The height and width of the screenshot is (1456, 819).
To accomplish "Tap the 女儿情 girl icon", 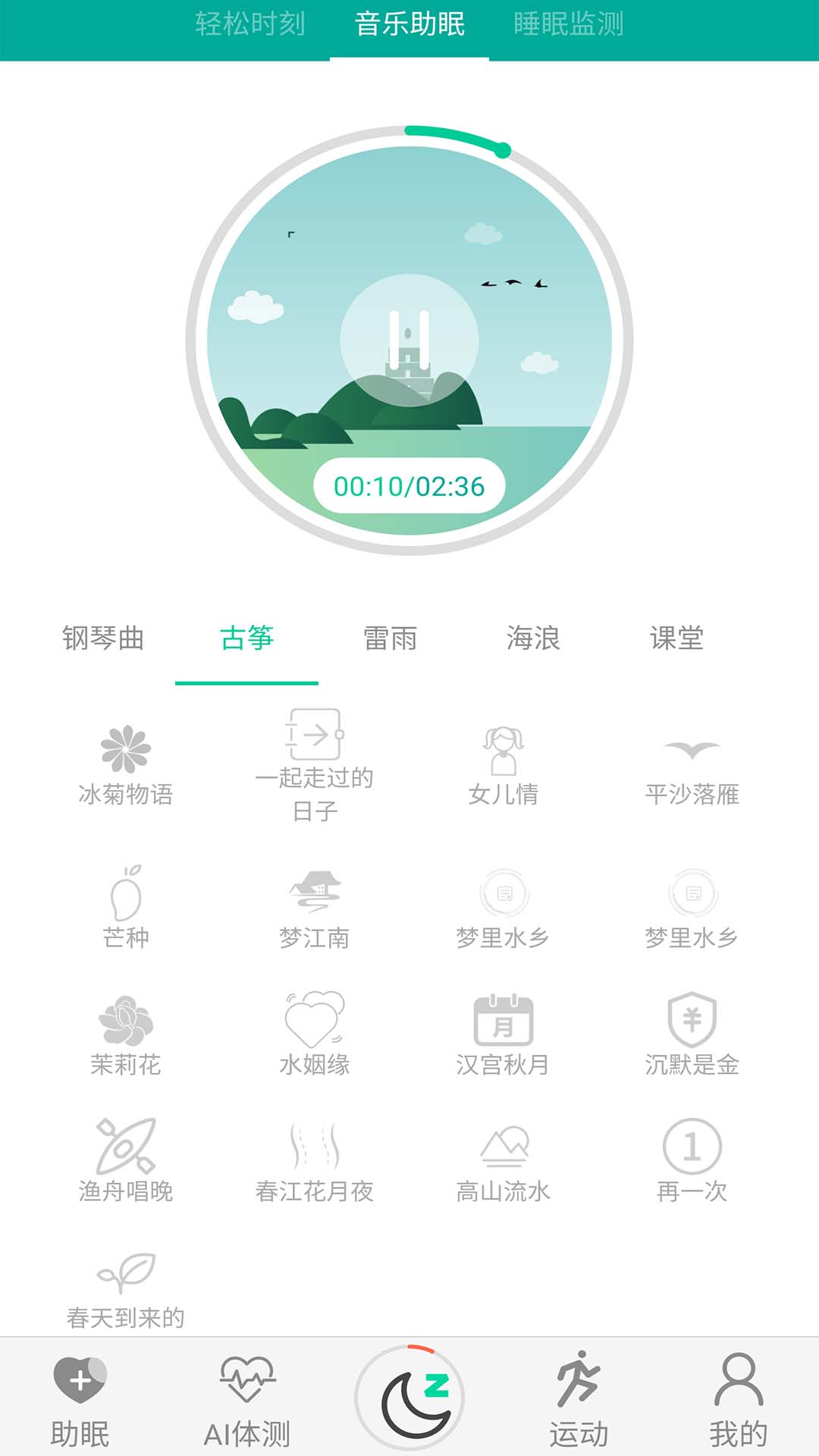I will (x=504, y=751).
